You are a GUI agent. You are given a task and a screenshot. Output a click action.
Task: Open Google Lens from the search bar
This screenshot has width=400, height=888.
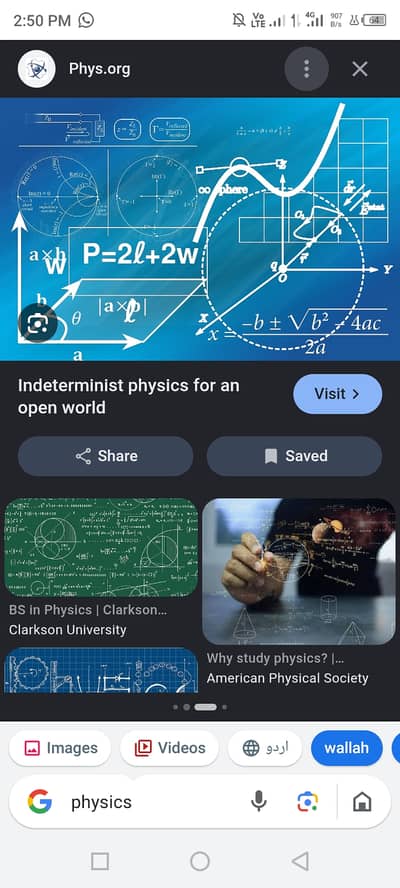click(308, 802)
